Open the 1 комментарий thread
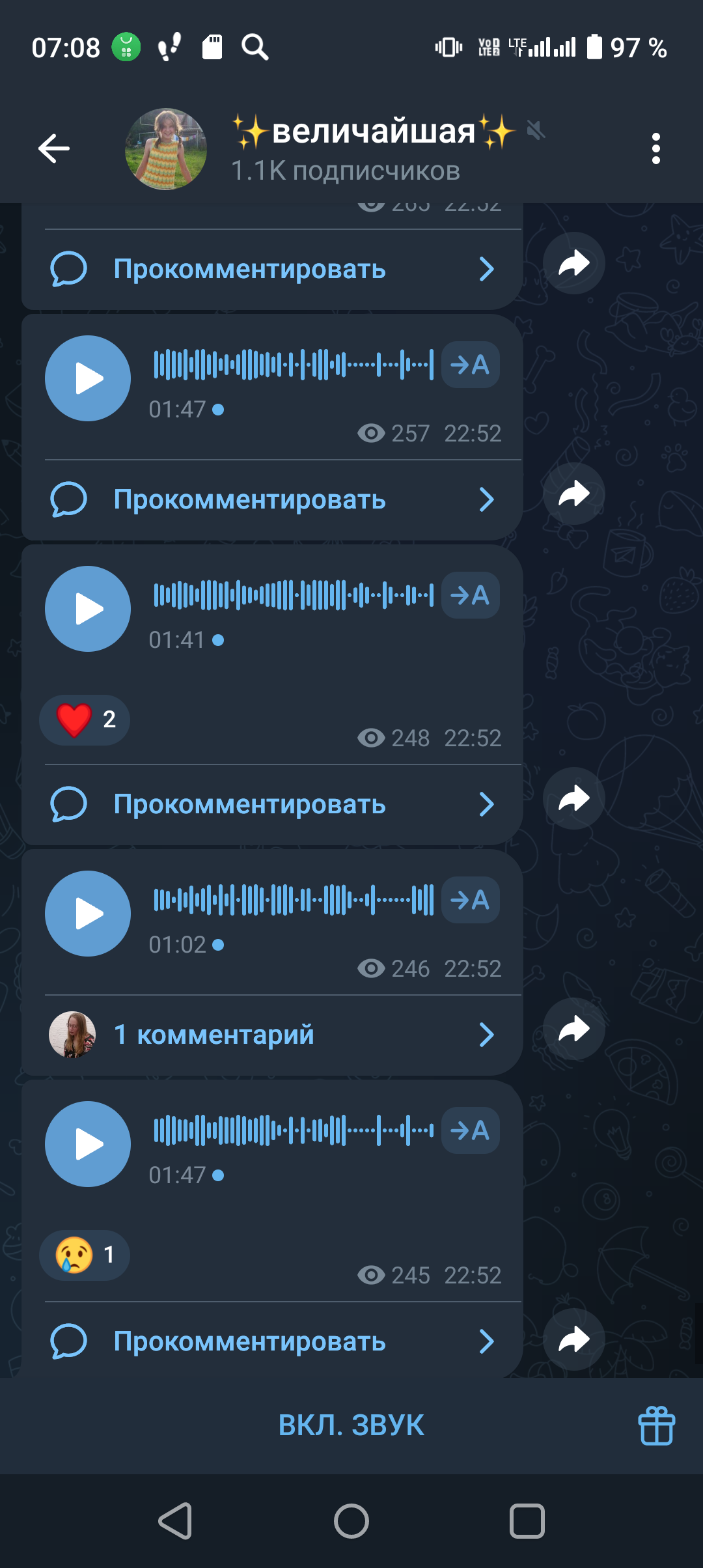 tap(272, 1035)
